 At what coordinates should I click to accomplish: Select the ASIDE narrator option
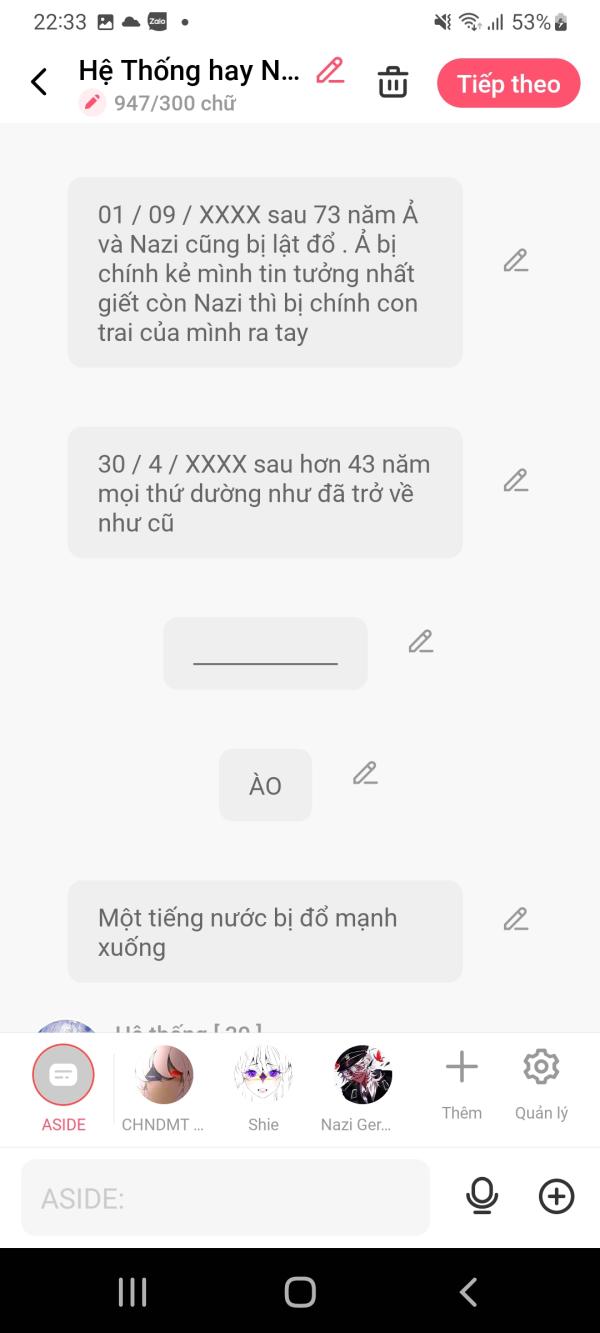(63, 1088)
